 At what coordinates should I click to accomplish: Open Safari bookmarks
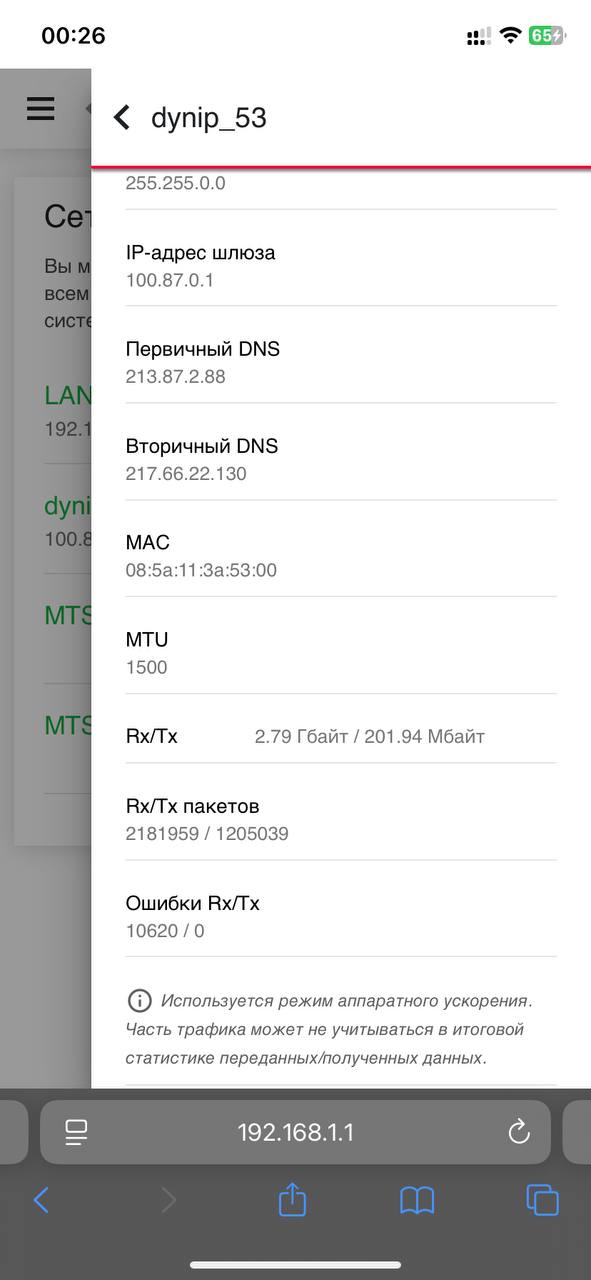[x=417, y=1200]
